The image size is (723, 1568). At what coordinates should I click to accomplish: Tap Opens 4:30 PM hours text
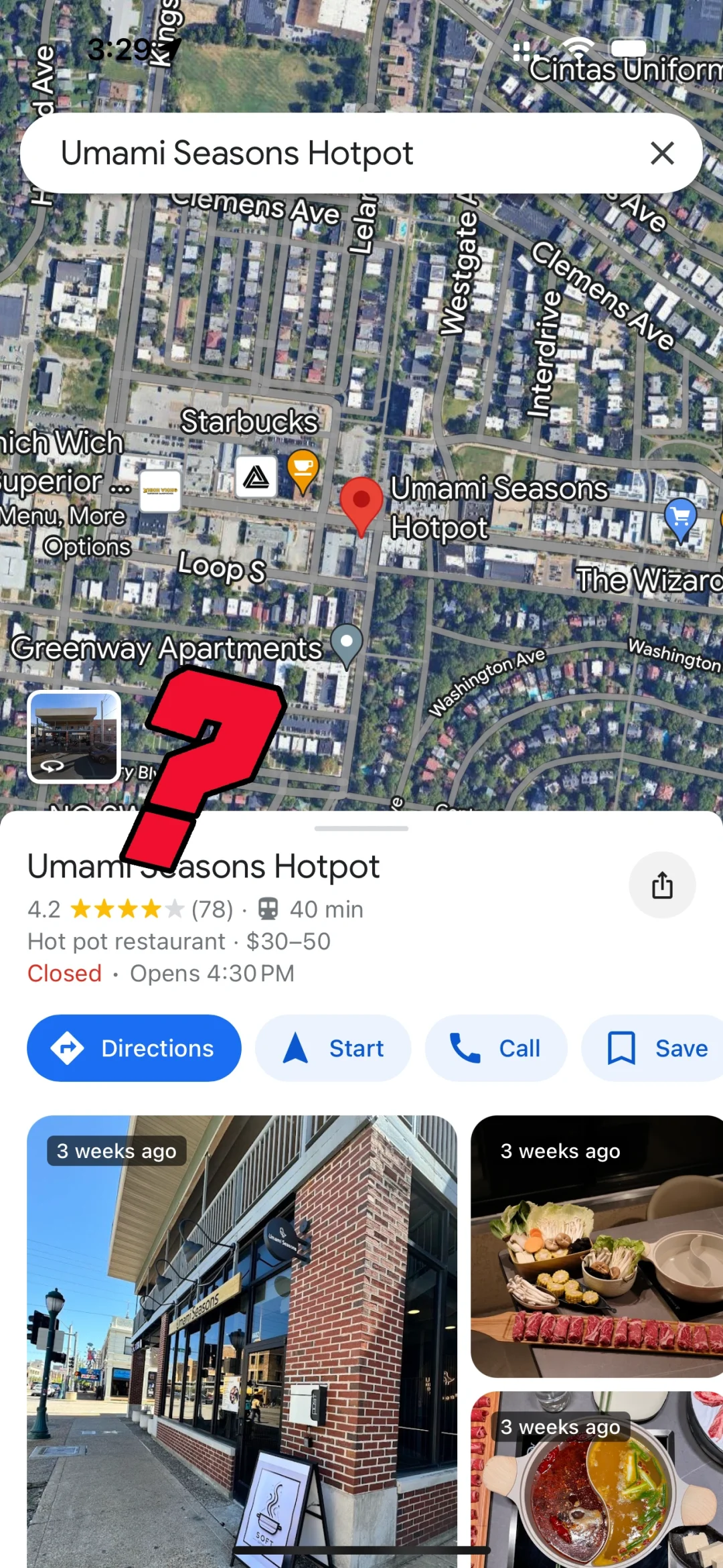click(x=213, y=973)
